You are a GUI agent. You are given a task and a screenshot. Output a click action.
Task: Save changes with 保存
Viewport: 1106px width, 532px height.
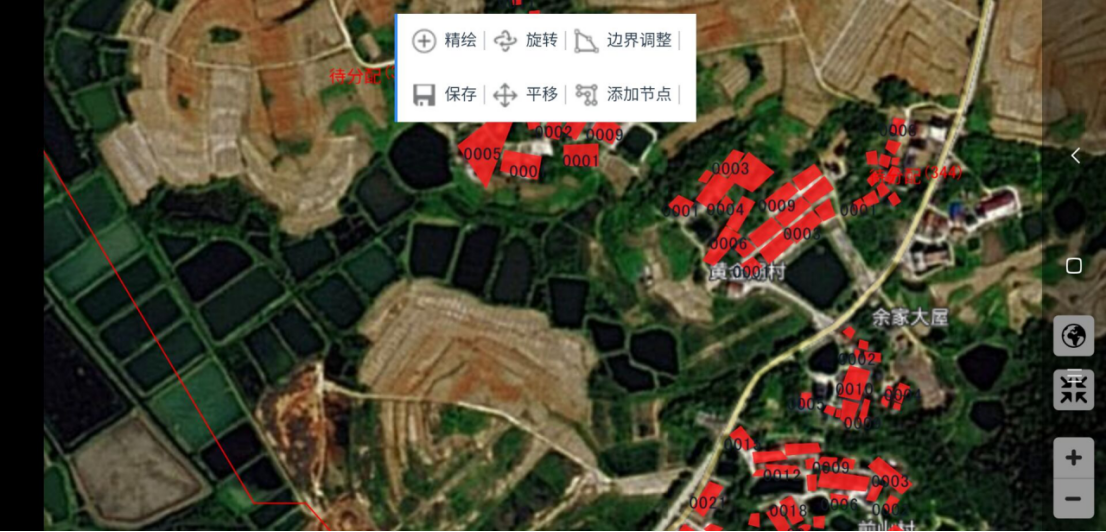(445, 95)
